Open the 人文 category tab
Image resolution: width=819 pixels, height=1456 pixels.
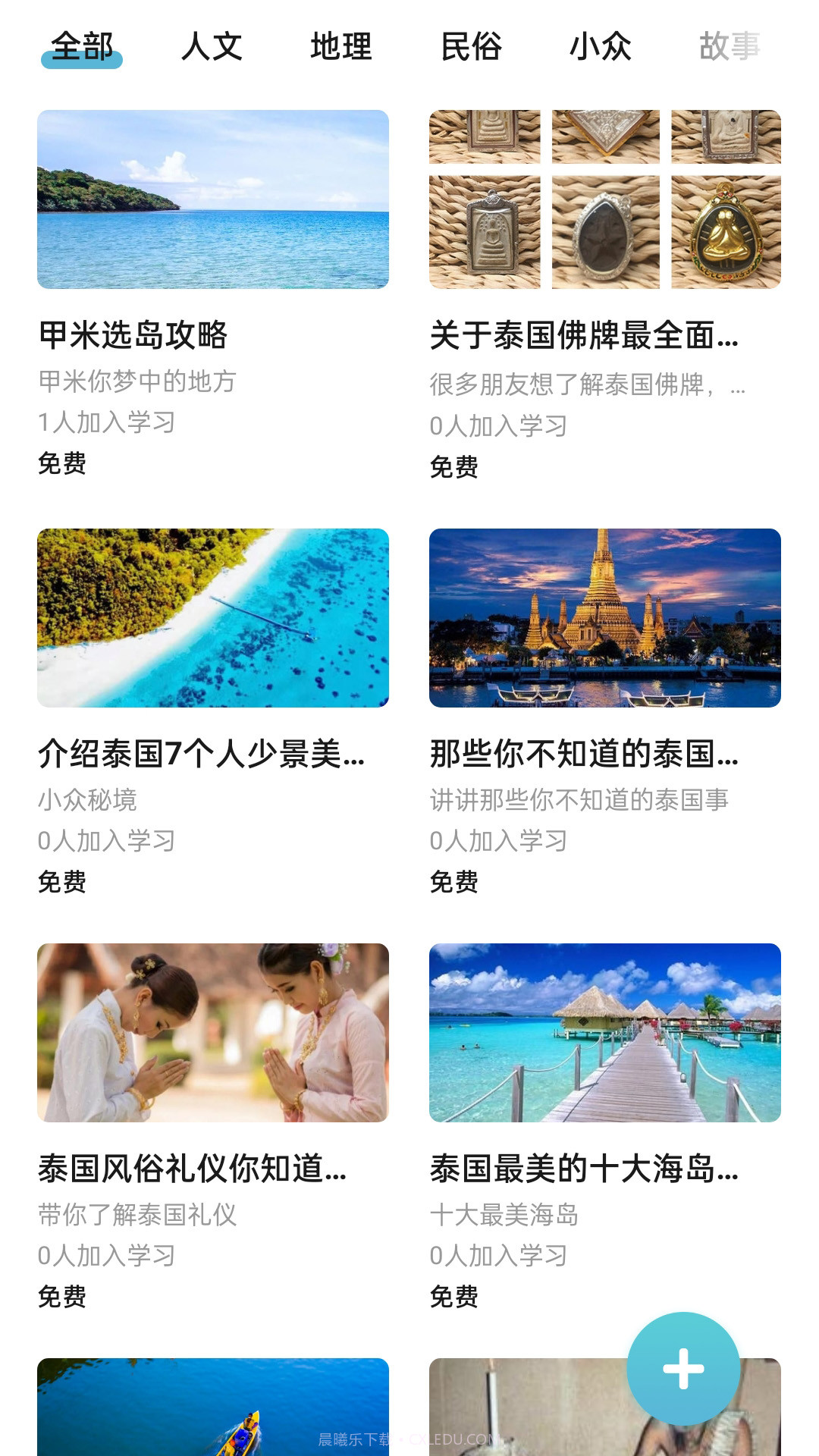[x=211, y=47]
